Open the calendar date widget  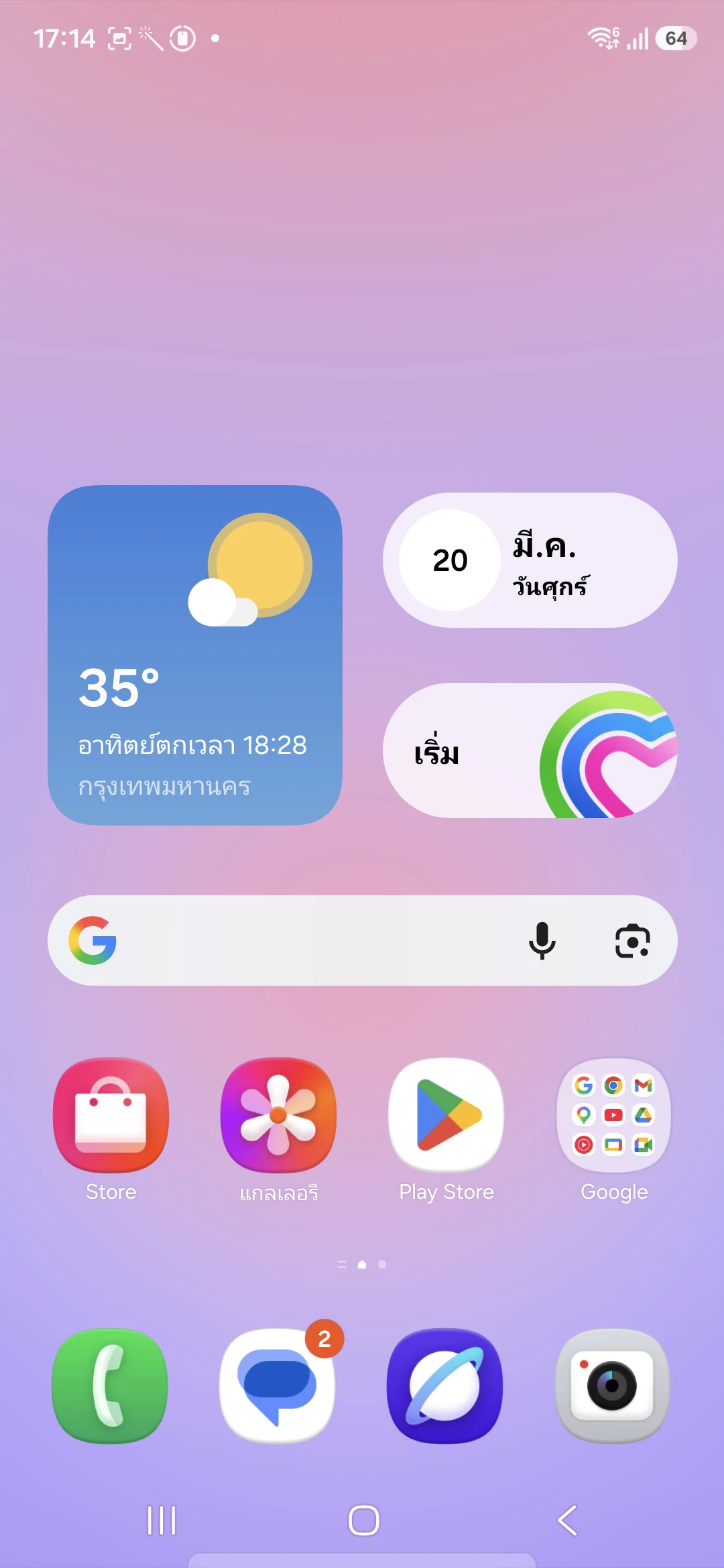530,560
